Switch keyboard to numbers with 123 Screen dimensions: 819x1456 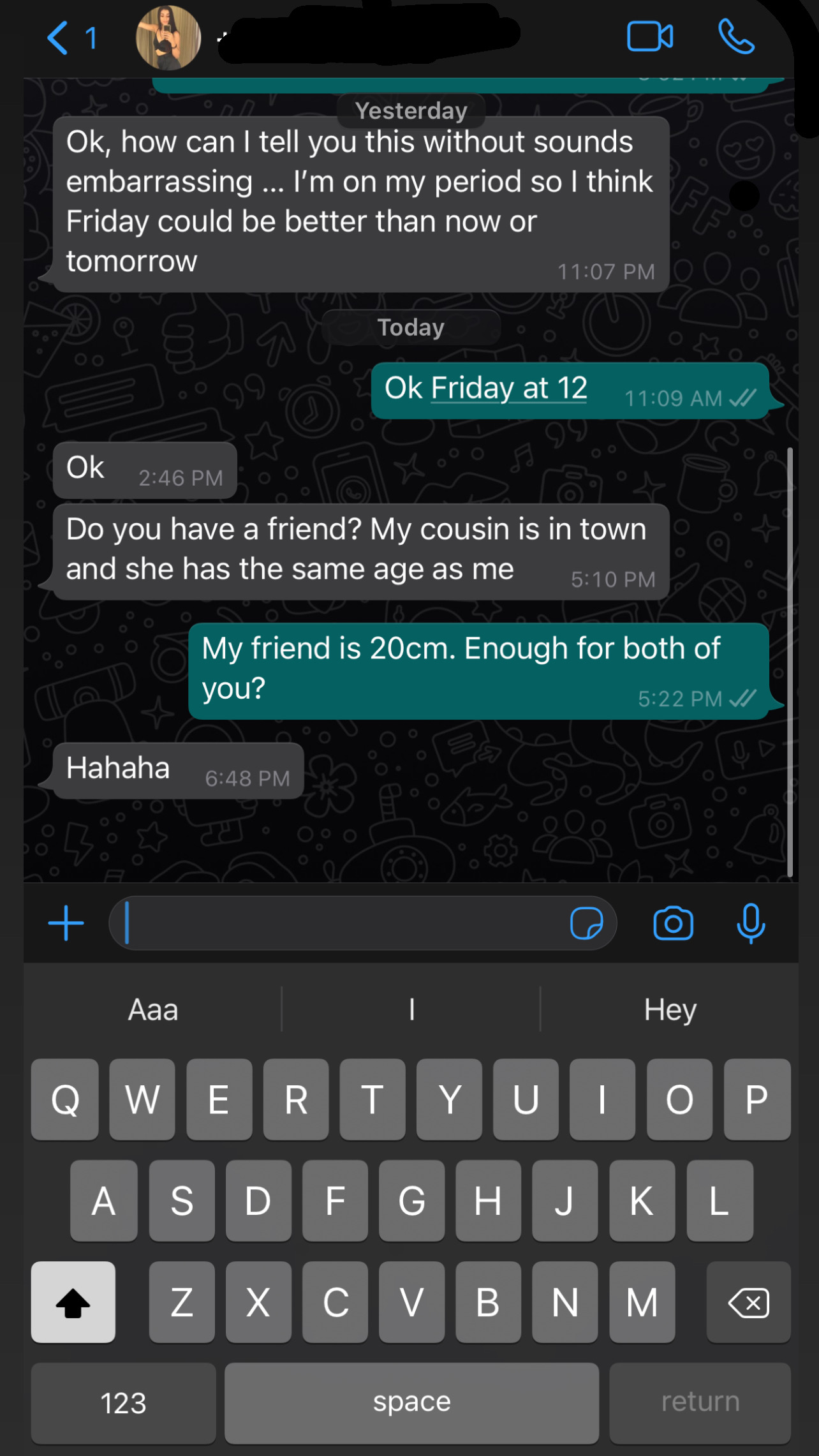(123, 1402)
